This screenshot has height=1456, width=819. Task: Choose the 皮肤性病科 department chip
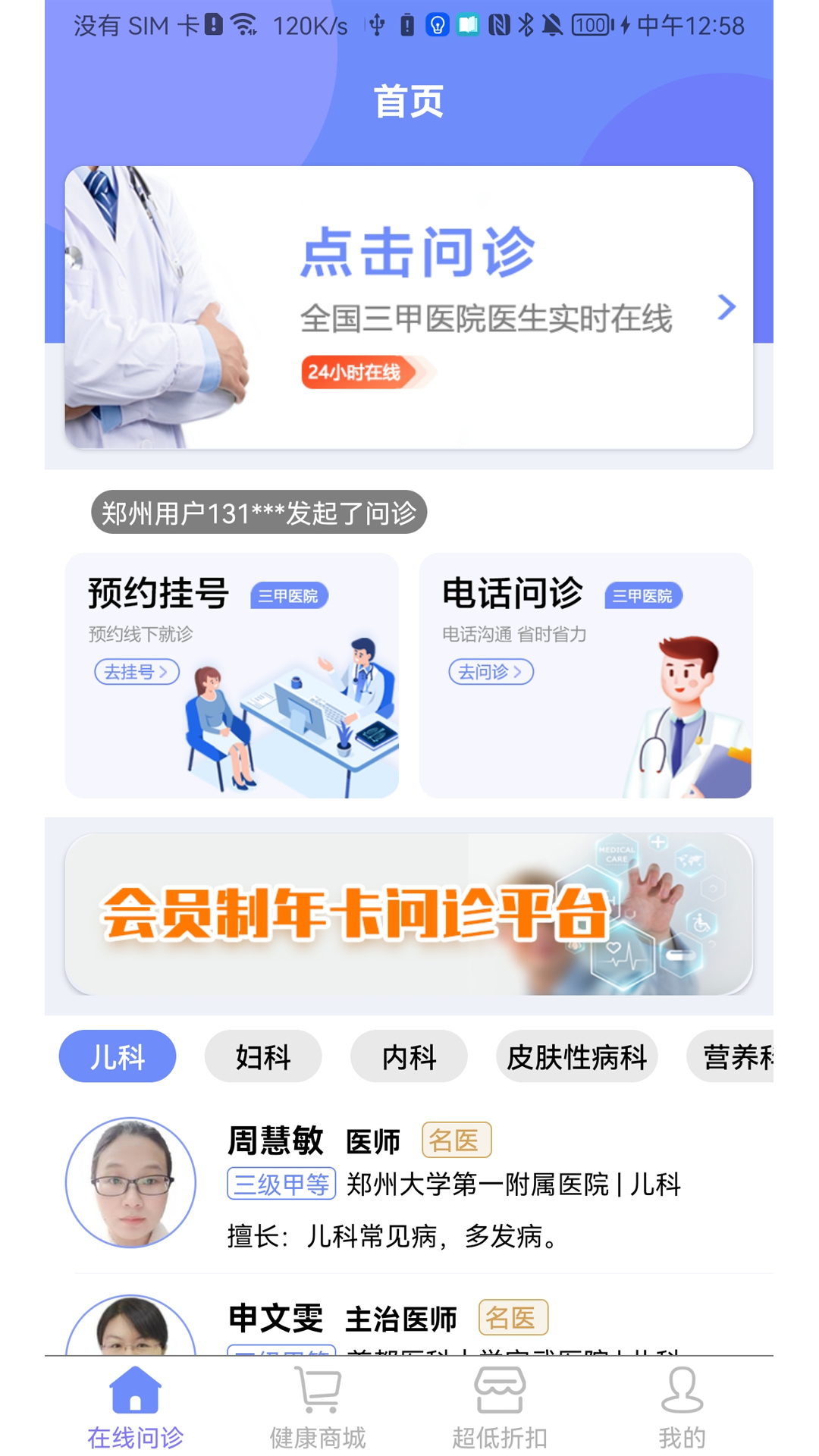point(576,1056)
